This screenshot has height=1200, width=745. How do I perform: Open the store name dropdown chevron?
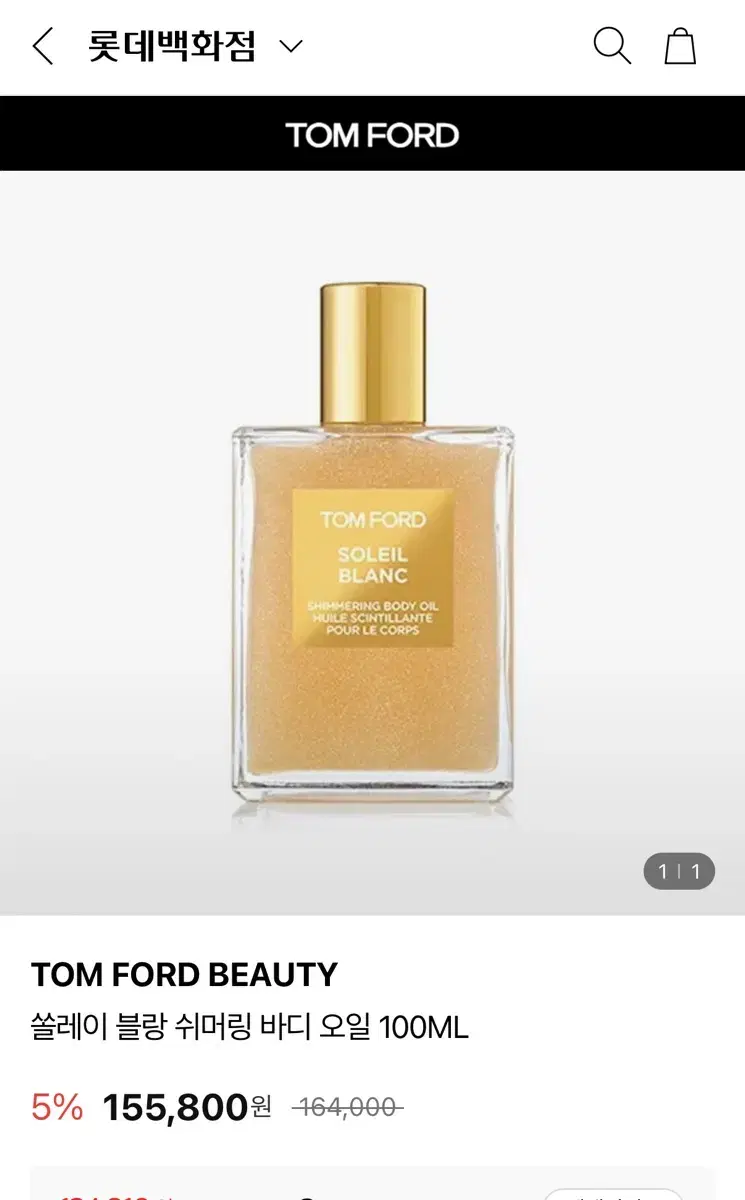(291, 47)
